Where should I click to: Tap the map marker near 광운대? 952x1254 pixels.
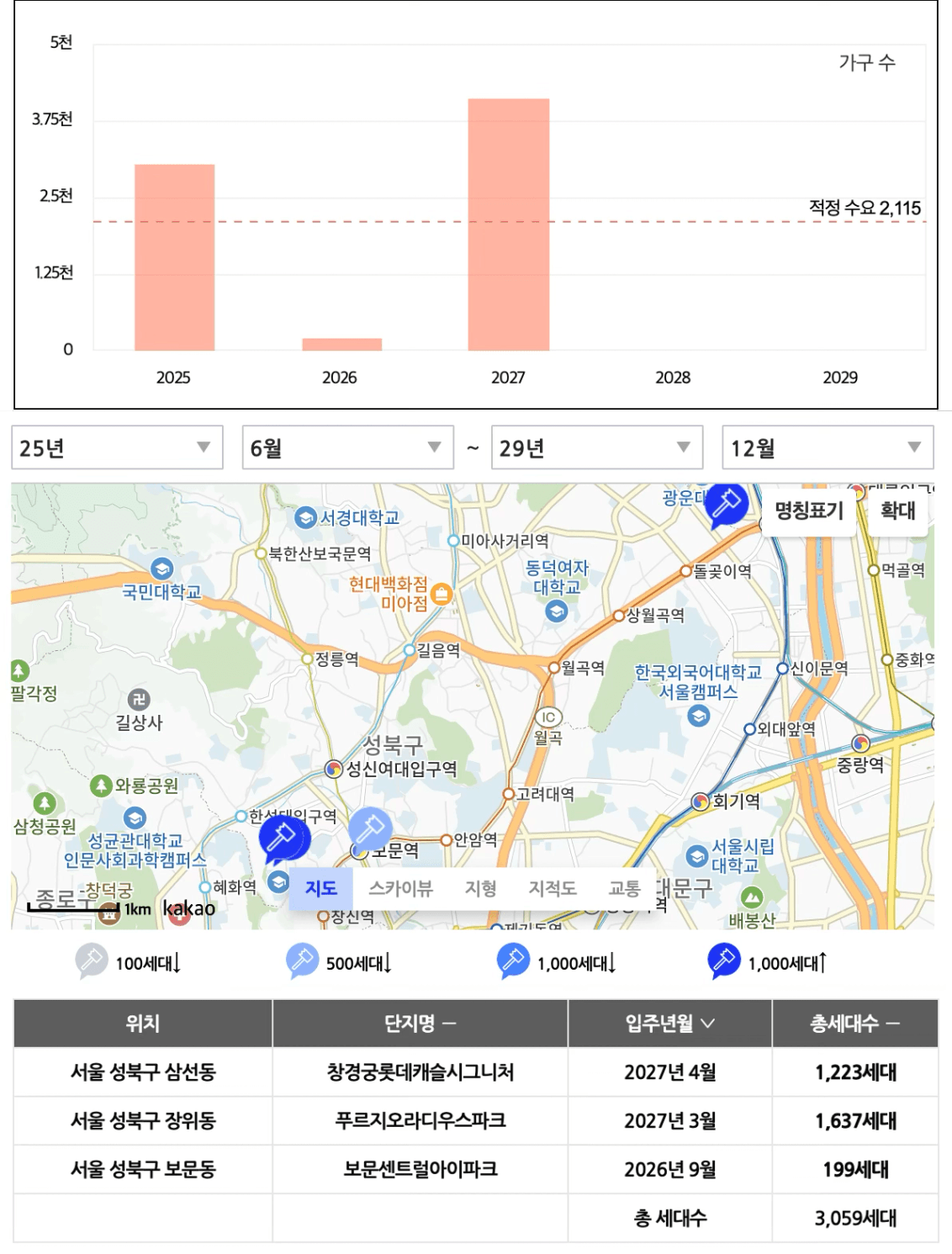pos(725,504)
